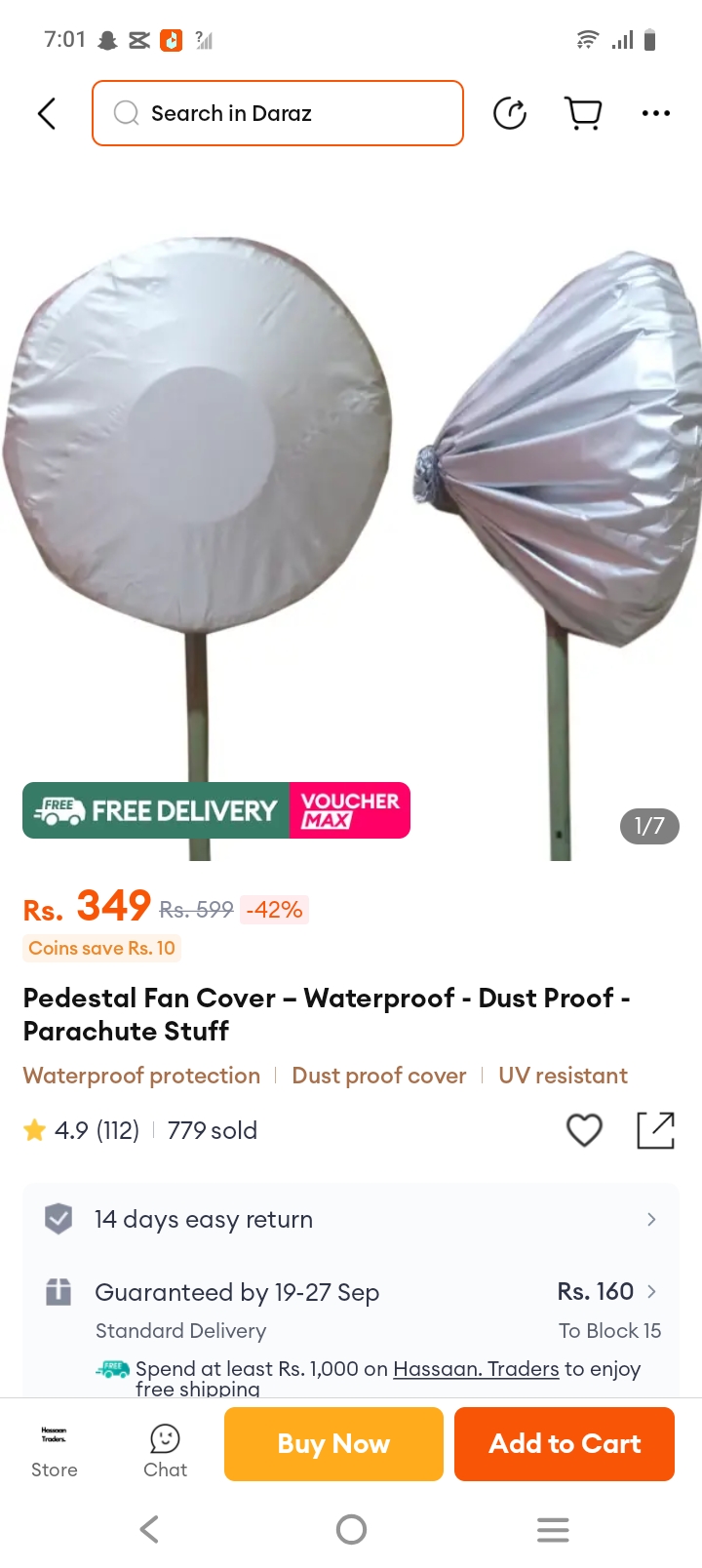The height and width of the screenshot is (1568, 702).
Task: Go back using the top arrow
Action: point(46,114)
